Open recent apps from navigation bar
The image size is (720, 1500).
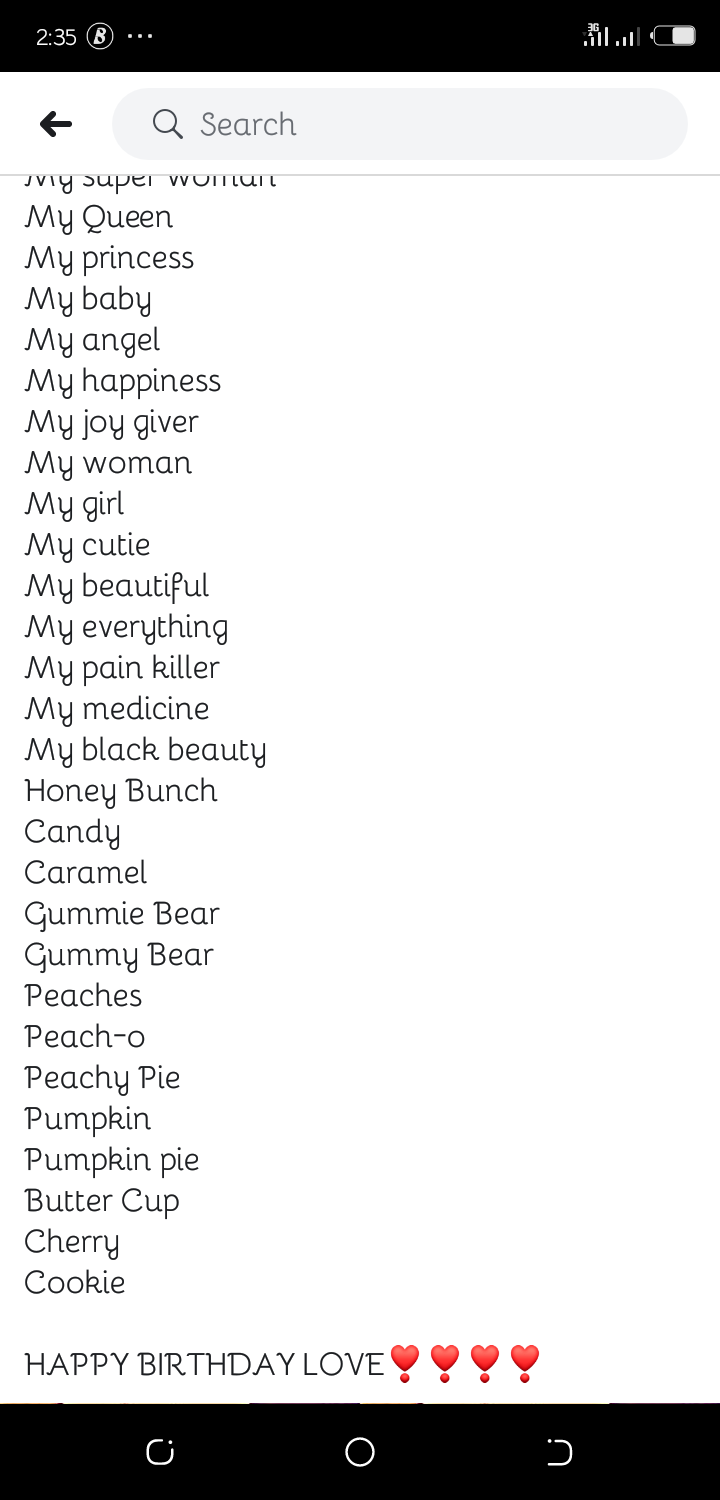tap(160, 1452)
